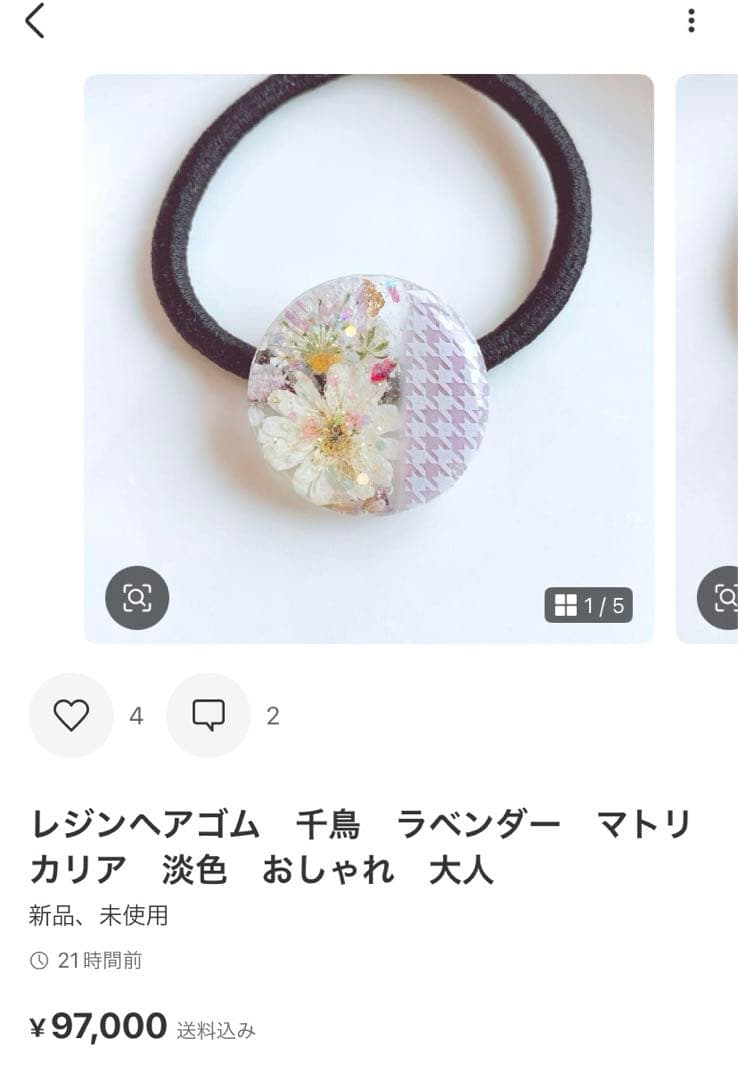Click the image search lens icon on main photo
The height and width of the screenshot is (1080, 738).
point(135,599)
